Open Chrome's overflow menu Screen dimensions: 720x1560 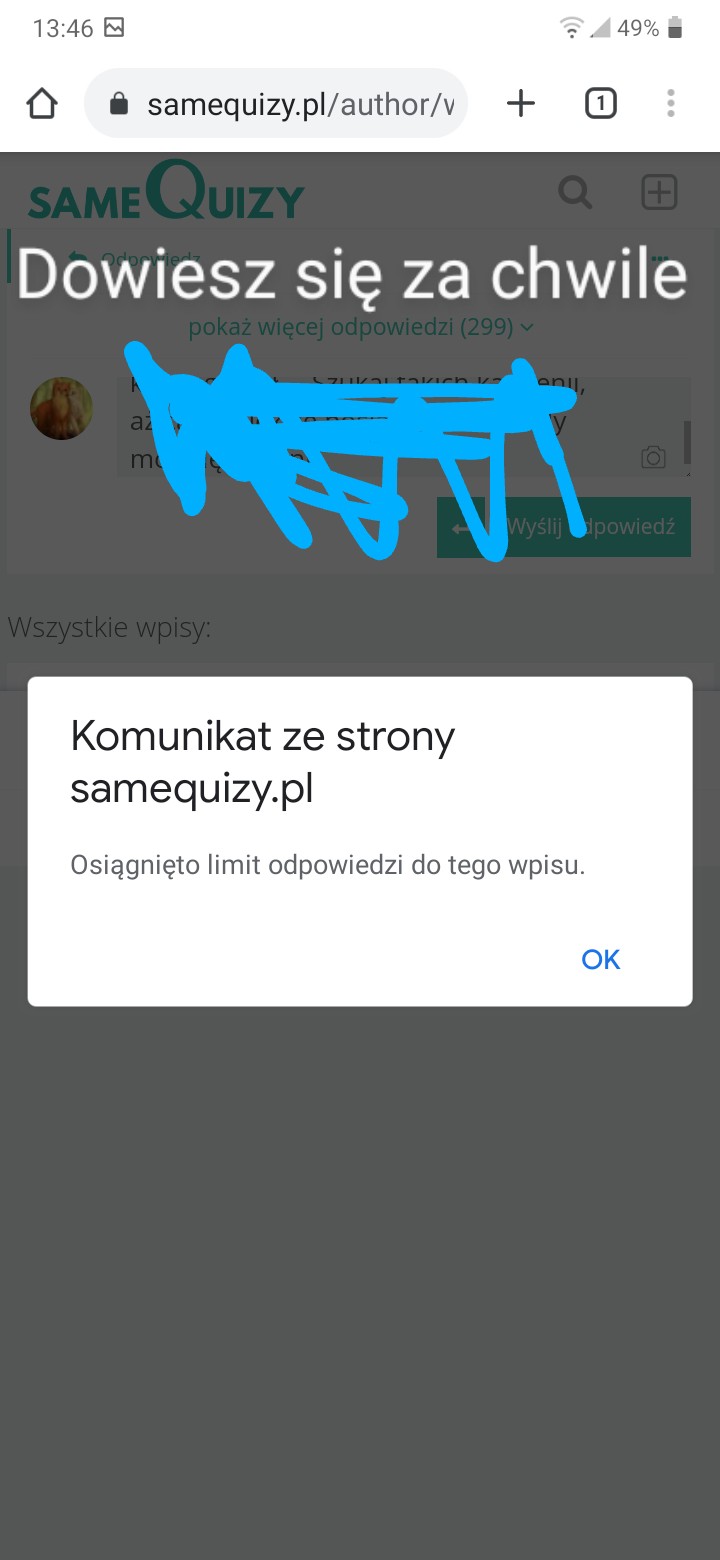tap(670, 103)
